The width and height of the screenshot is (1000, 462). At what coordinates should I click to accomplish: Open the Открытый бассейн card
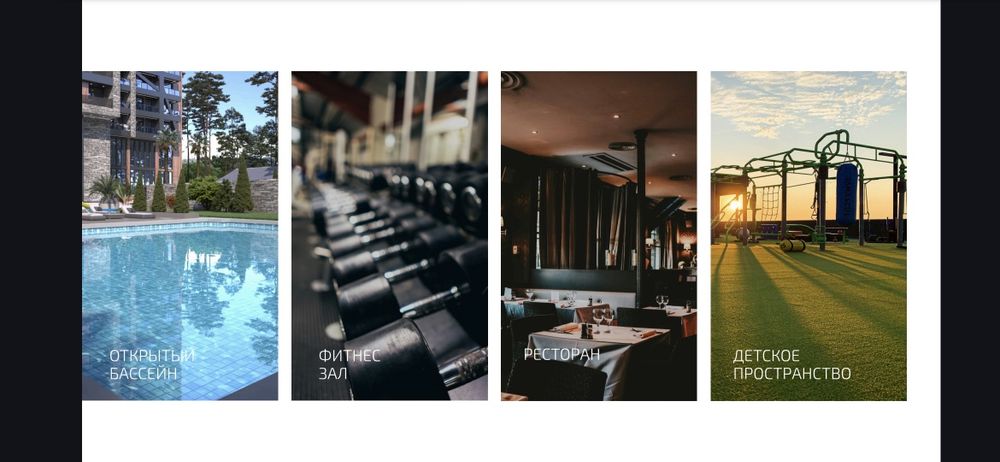[x=180, y=236]
